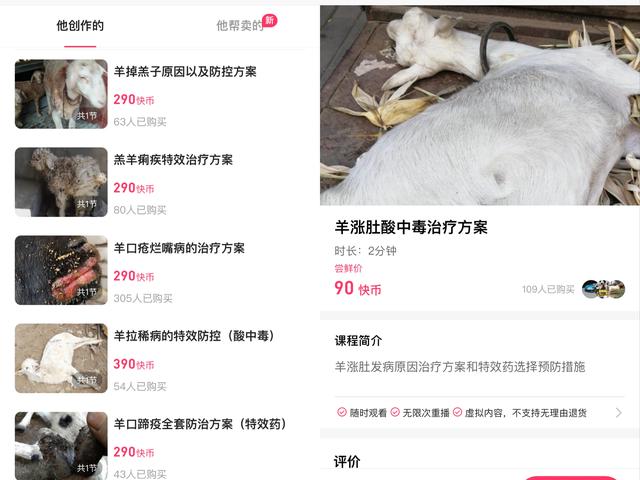Switch to the 他帮卖的 tab
This screenshot has width=640, height=480.
coord(240,25)
